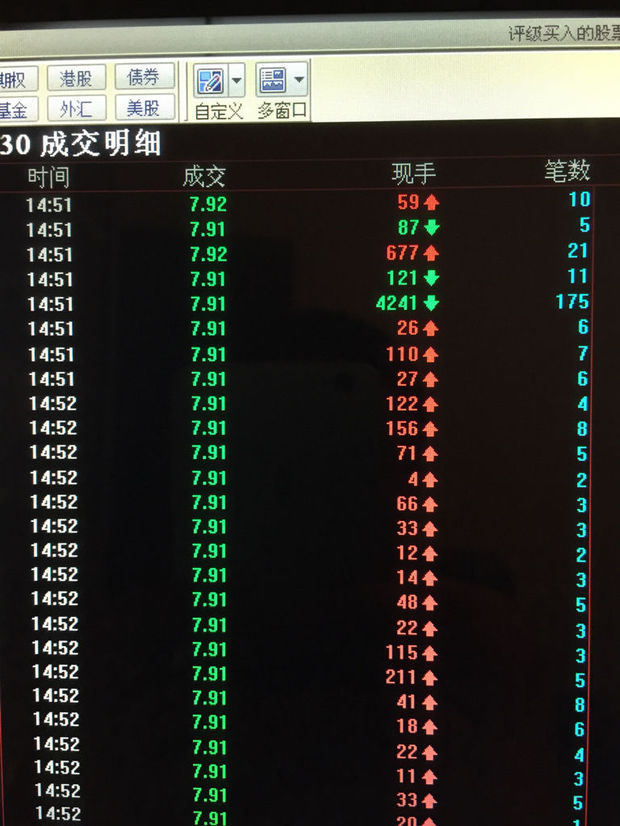Image resolution: width=620 pixels, height=826 pixels.
Task: Expand the dropdown arrow beside 多窗口
Action: coord(299,79)
